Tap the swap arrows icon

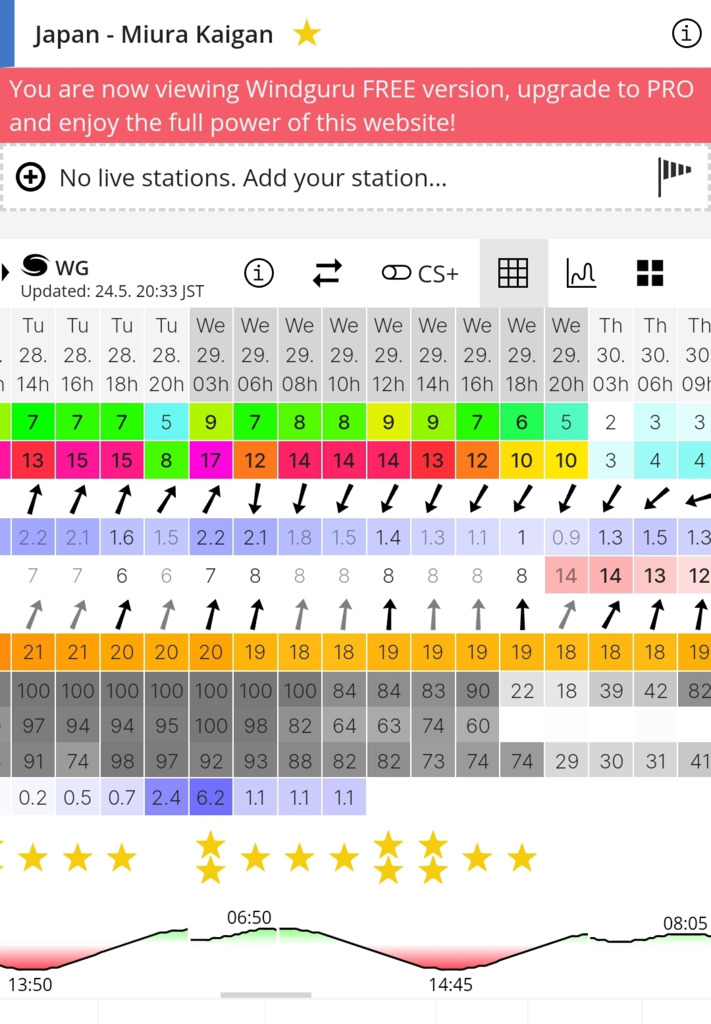pos(327,273)
